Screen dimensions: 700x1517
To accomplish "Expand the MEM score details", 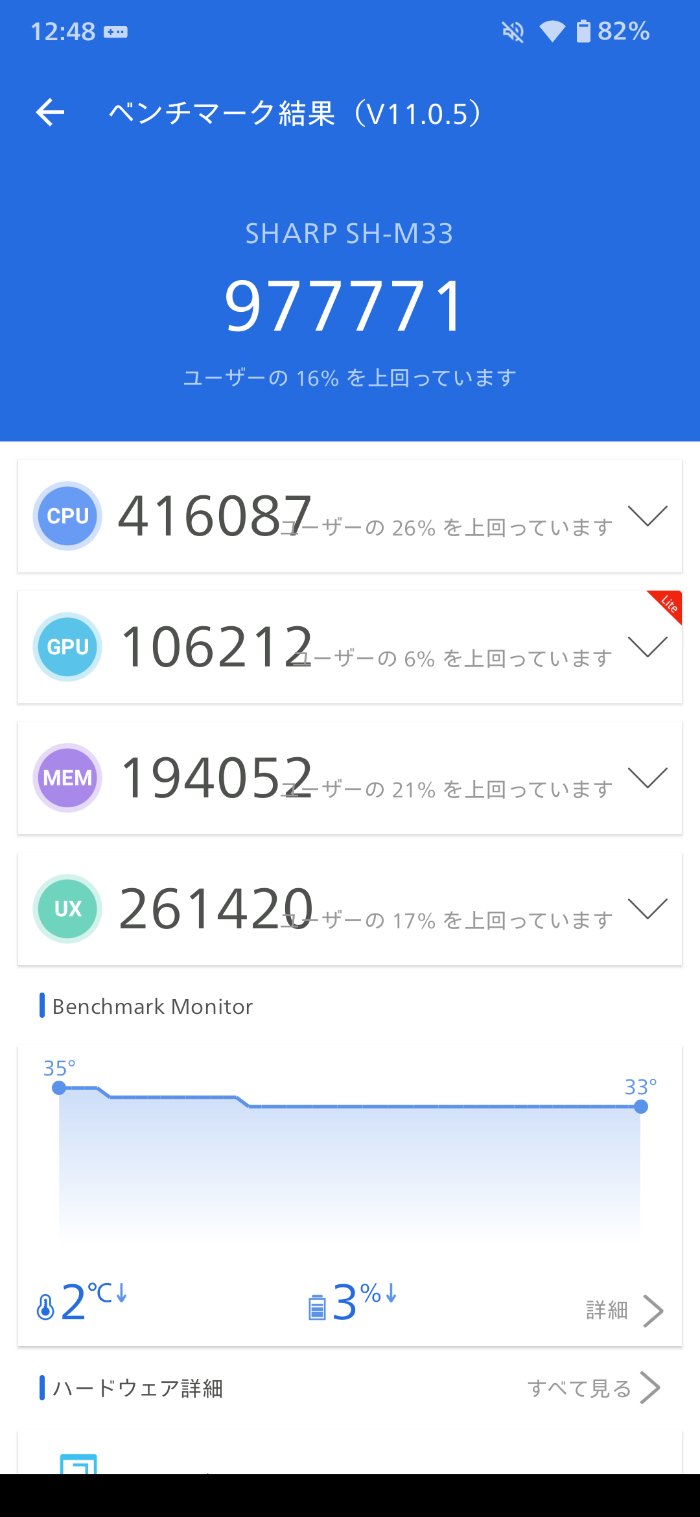I will (647, 777).
